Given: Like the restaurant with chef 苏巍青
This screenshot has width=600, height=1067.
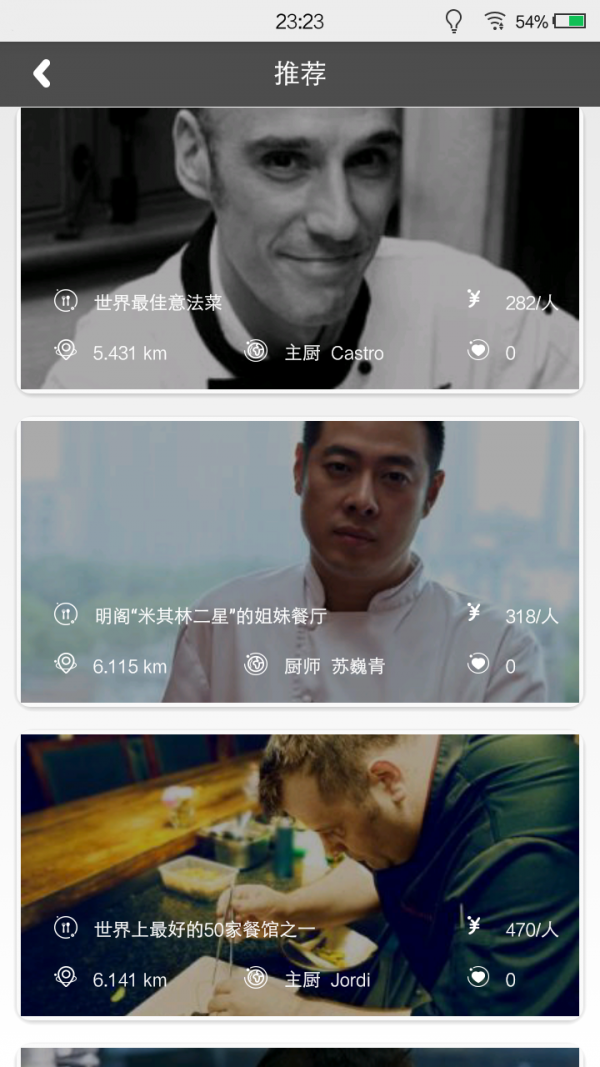Looking at the screenshot, I should [479, 664].
